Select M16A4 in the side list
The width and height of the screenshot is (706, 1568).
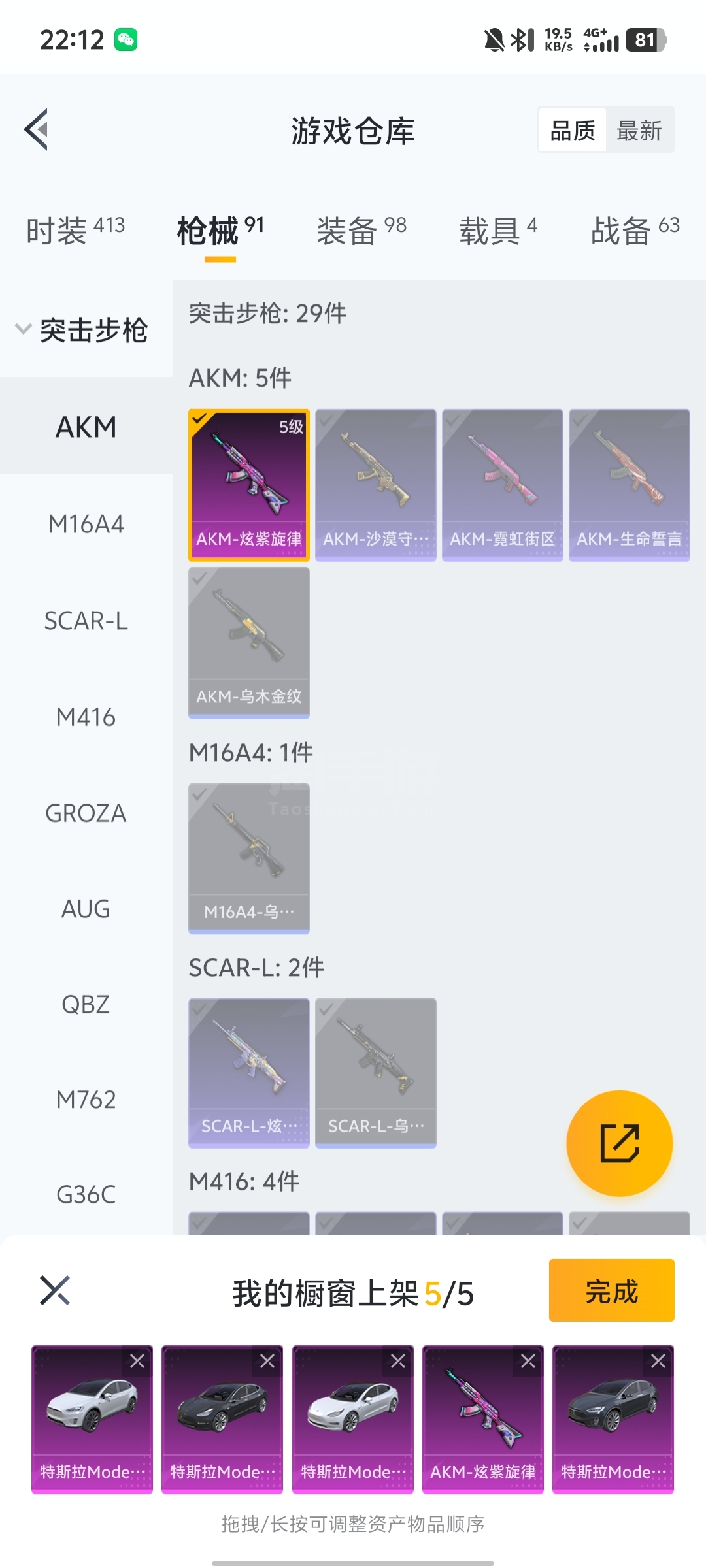[x=86, y=524]
